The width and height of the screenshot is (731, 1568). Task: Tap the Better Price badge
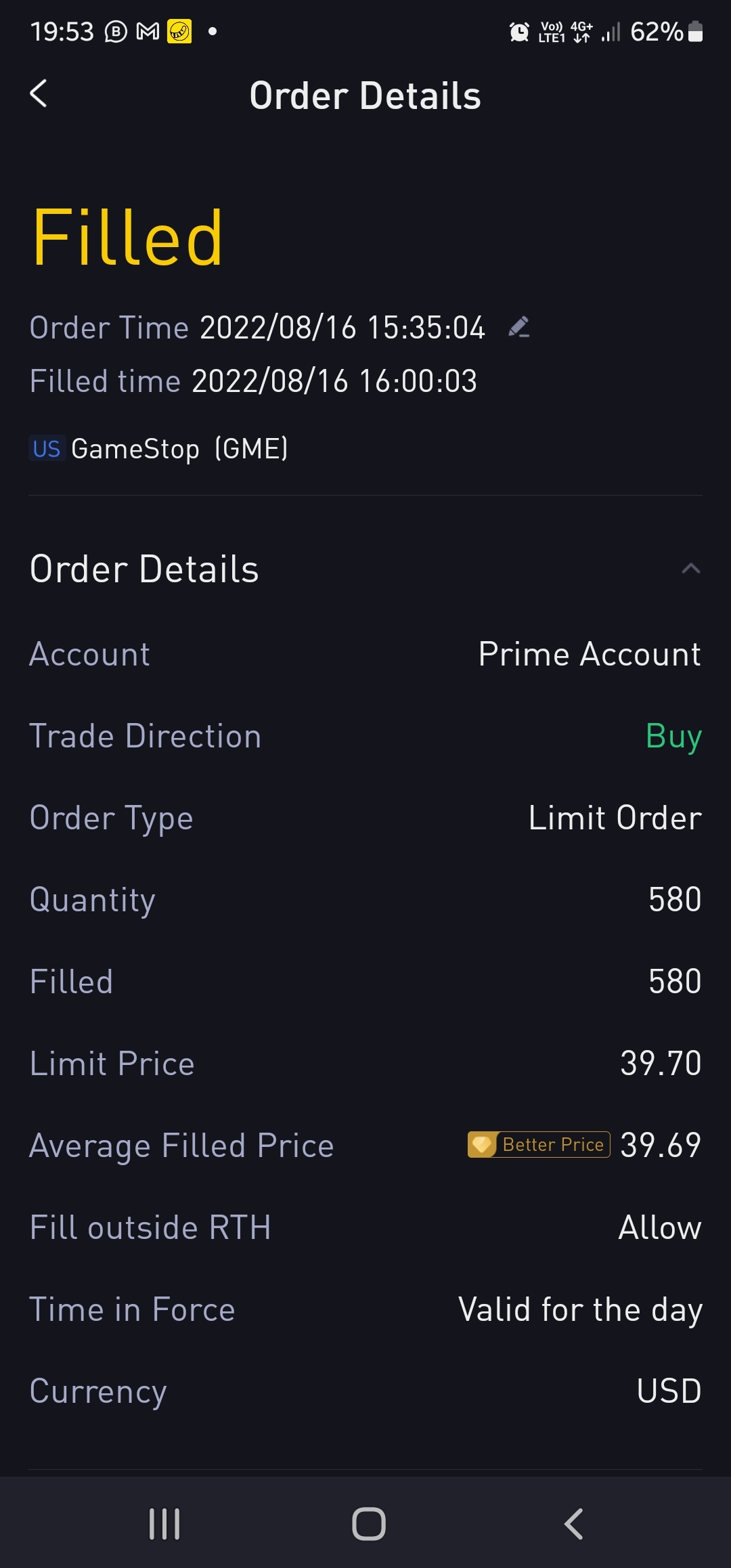point(539,1145)
